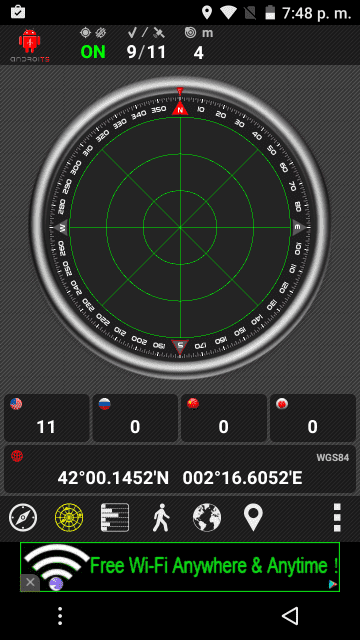
Task: Open the toolbar overflow menu
Action: [x=337, y=518]
